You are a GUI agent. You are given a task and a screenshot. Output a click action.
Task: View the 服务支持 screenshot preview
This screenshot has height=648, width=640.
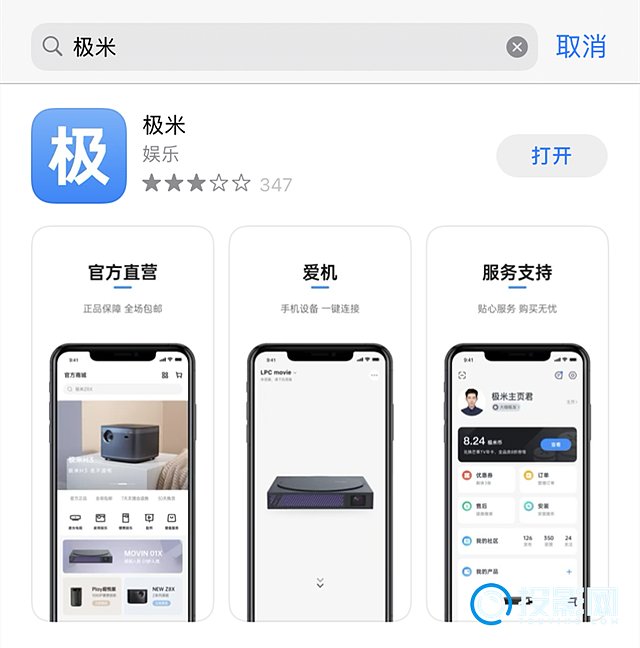[517, 425]
